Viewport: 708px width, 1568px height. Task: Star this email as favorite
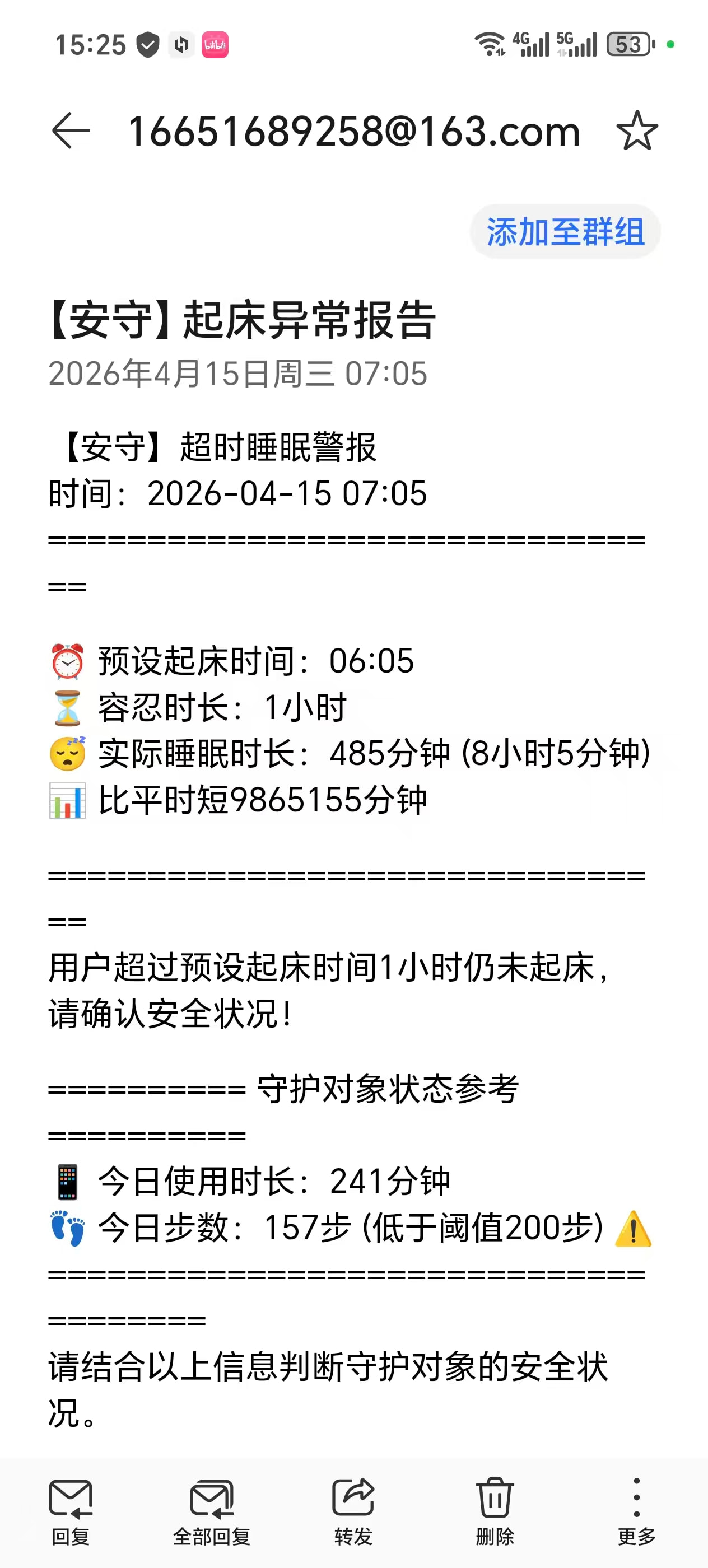[637, 131]
